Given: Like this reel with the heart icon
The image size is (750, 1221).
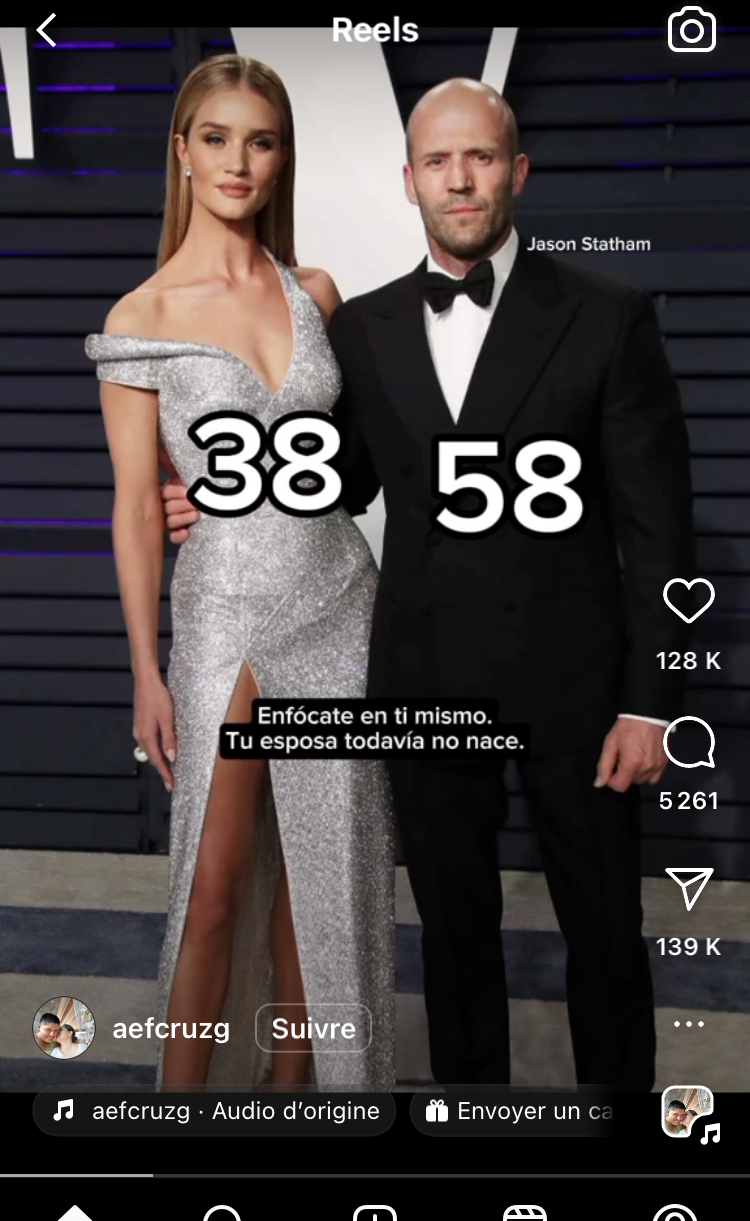Looking at the screenshot, I should pyautogui.click(x=689, y=601).
